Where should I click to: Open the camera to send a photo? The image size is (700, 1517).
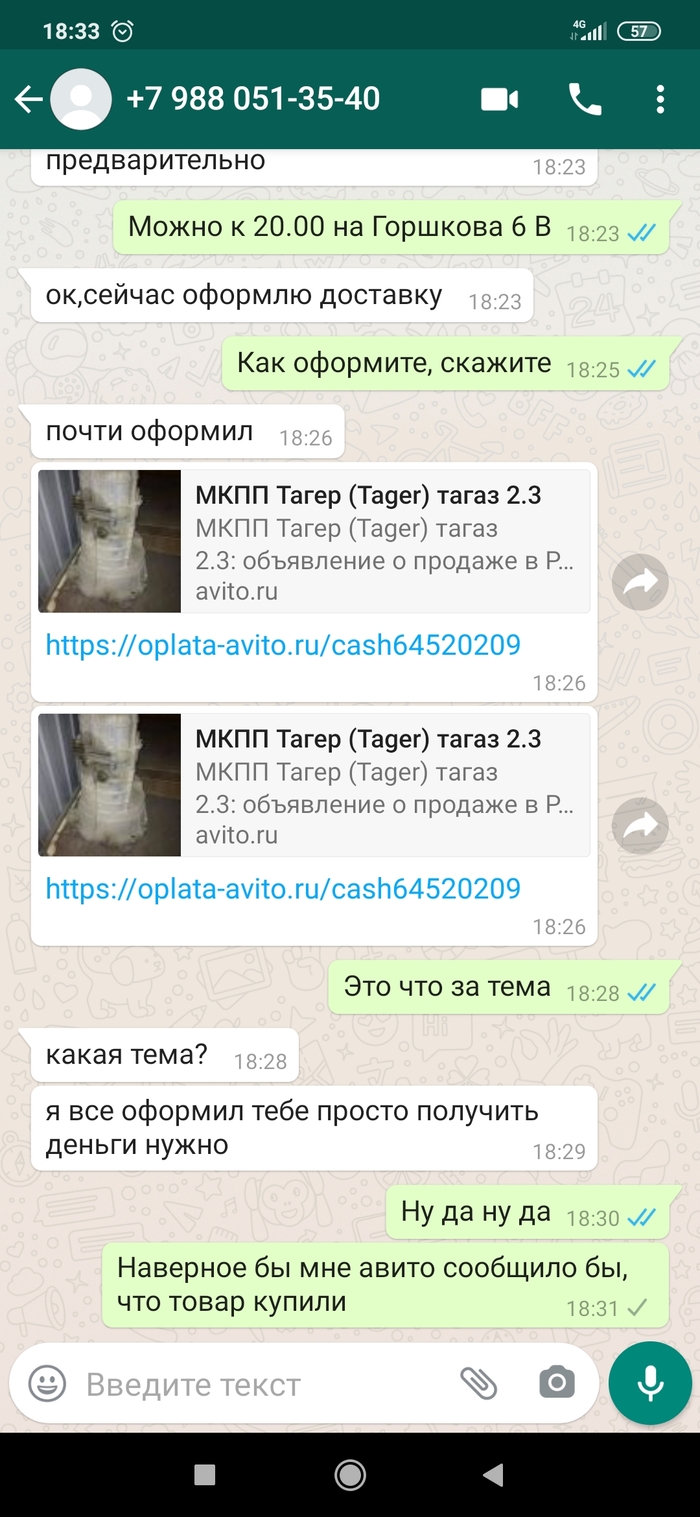[557, 1384]
